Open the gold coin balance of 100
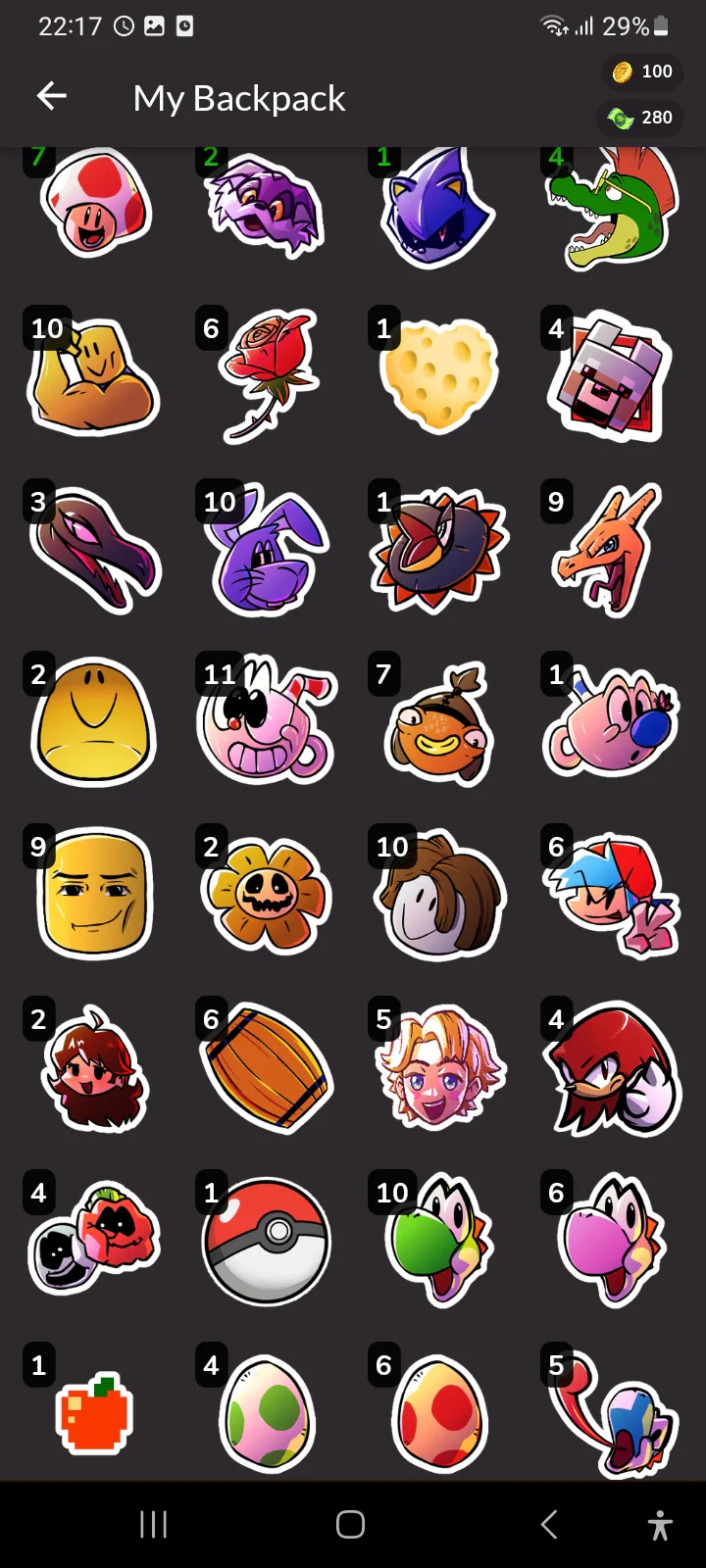 (642, 72)
